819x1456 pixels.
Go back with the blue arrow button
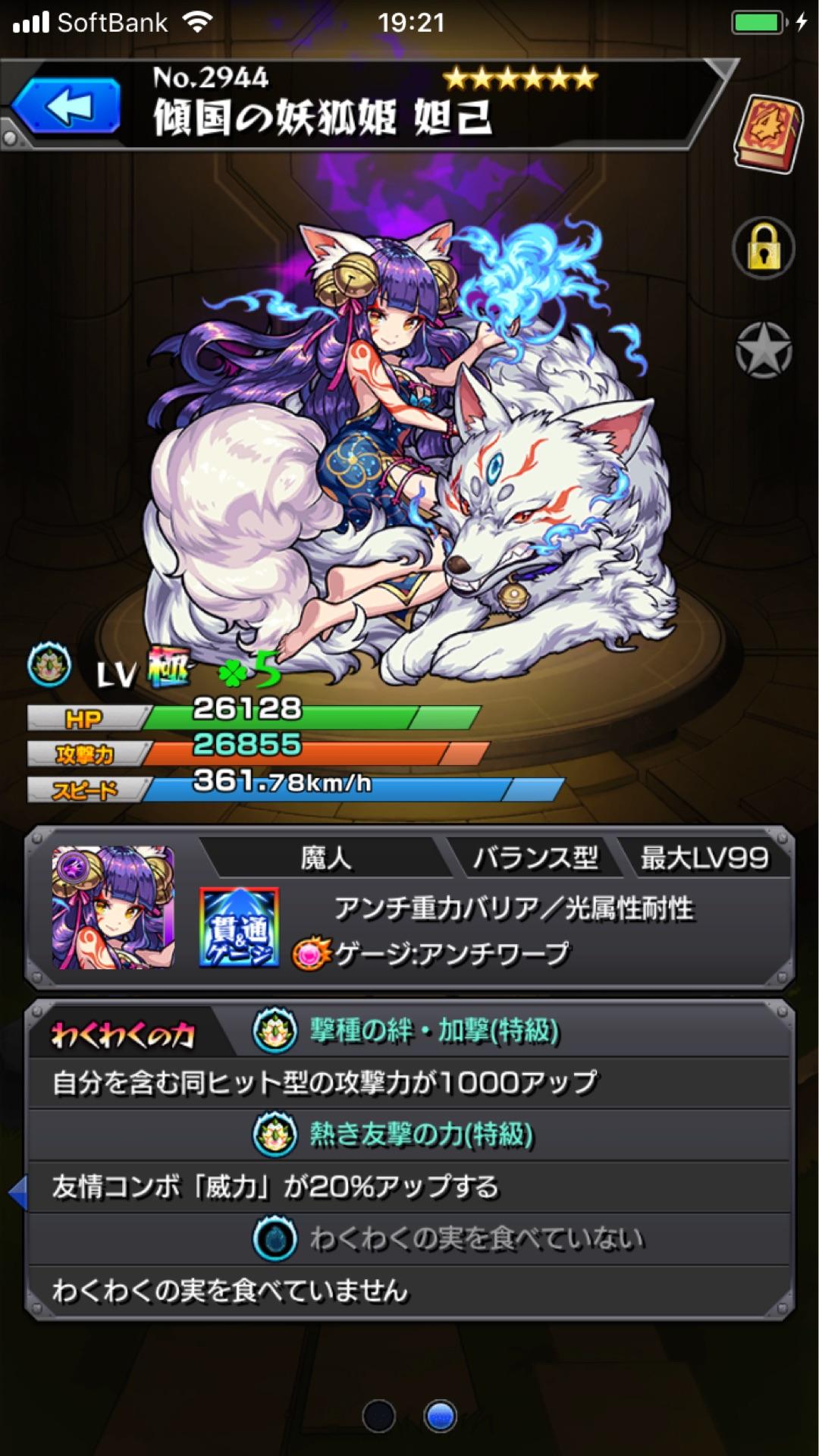pyautogui.click(x=67, y=107)
